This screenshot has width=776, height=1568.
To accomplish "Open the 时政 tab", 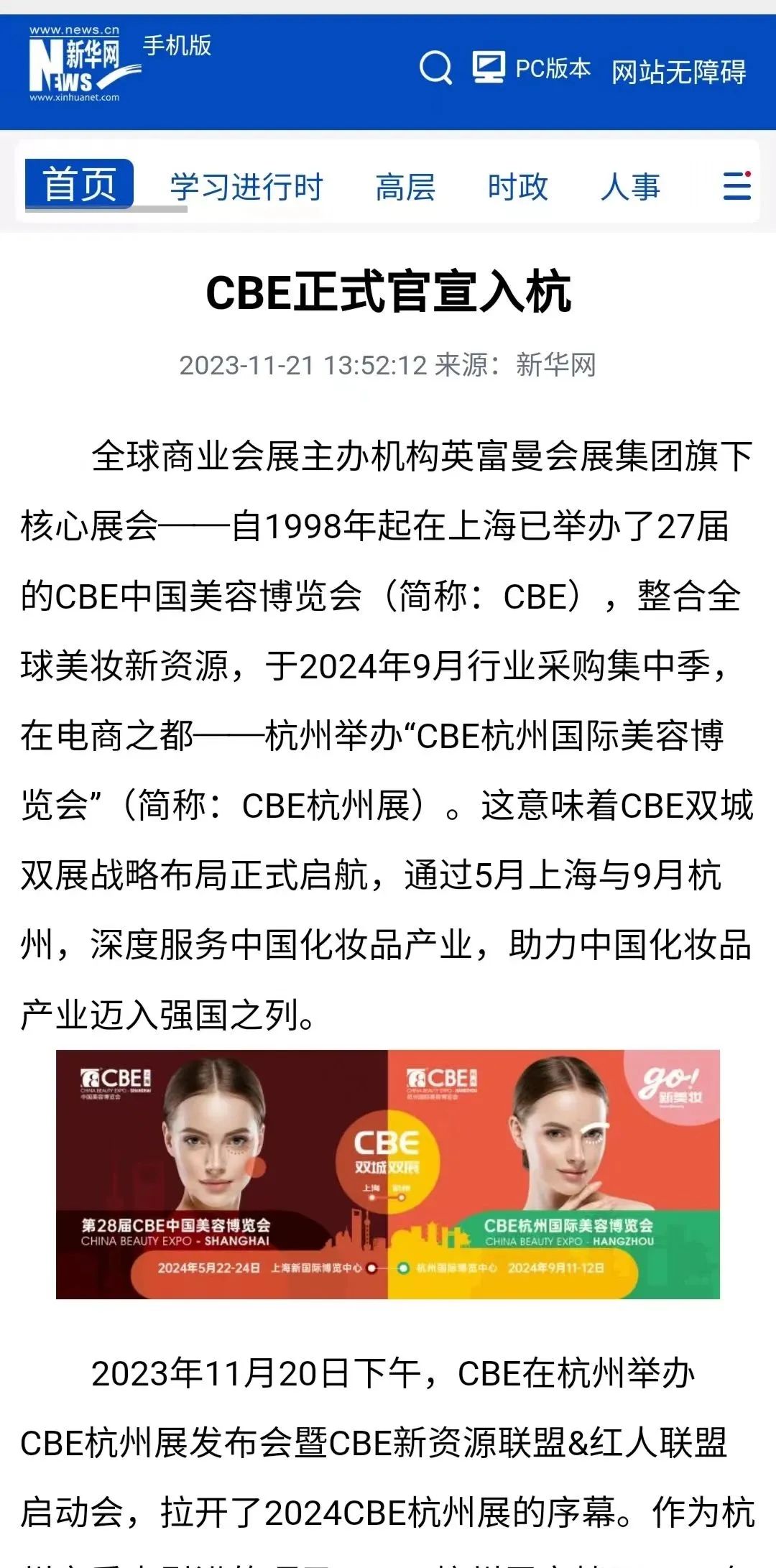I will click(x=517, y=187).
